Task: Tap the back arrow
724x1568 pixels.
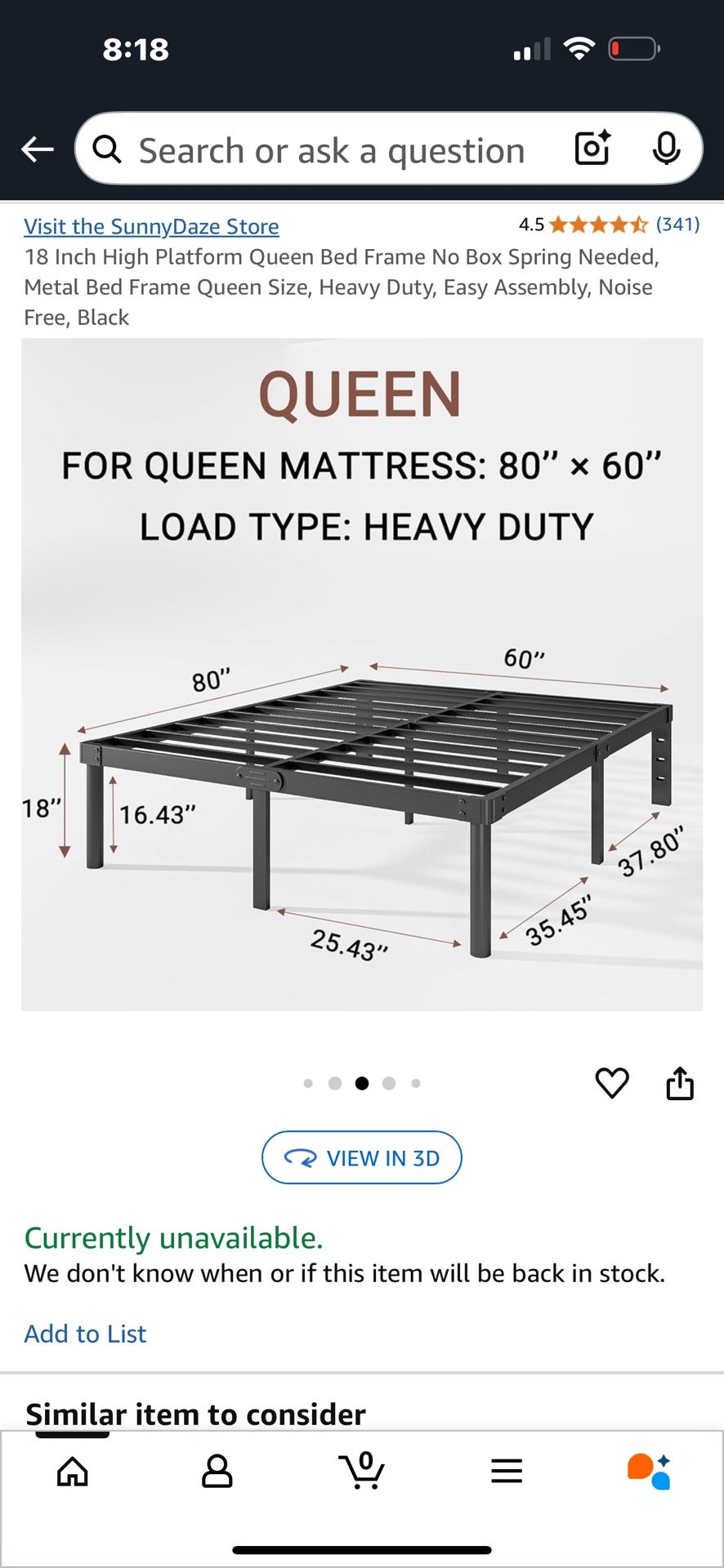Action: [x=36, y=149]
